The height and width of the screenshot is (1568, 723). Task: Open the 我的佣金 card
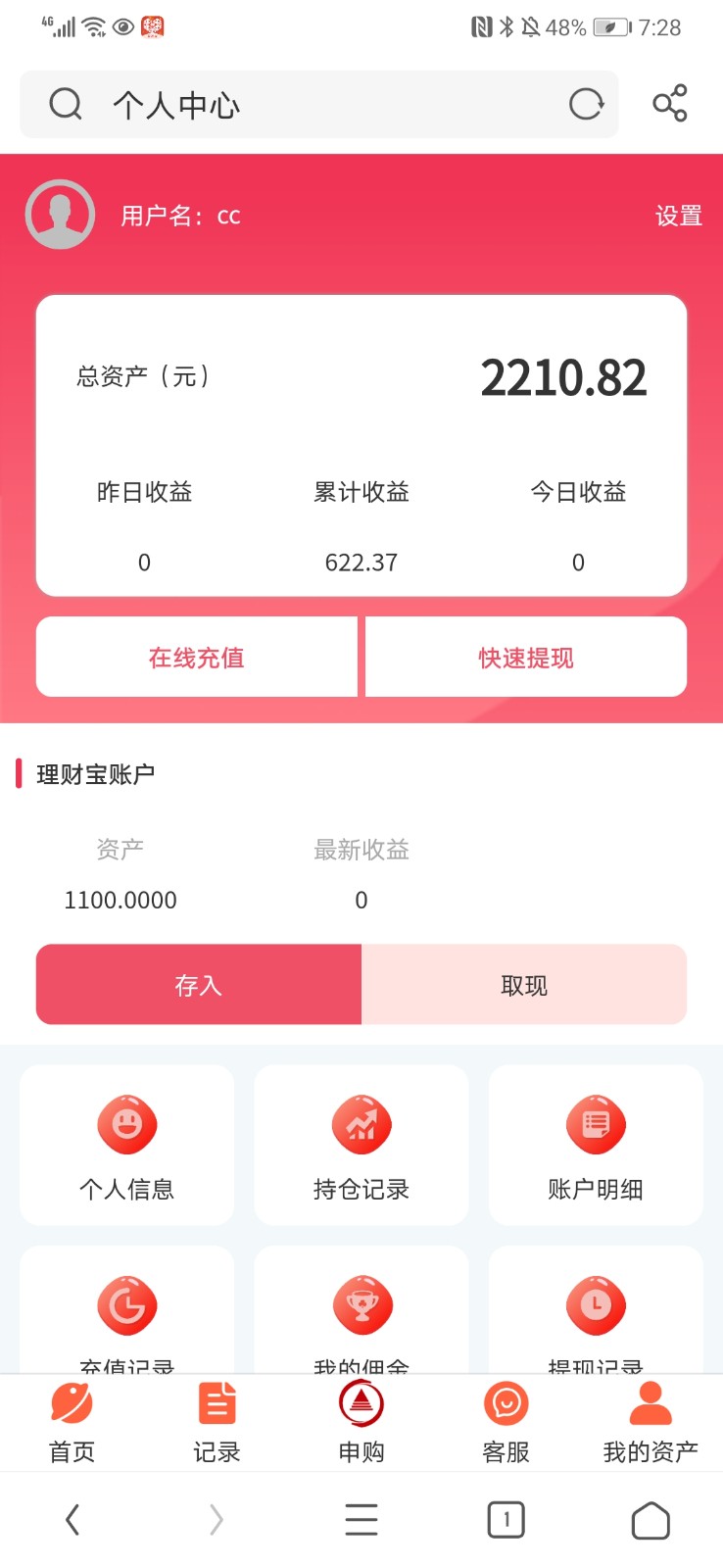coord(361,1309)
